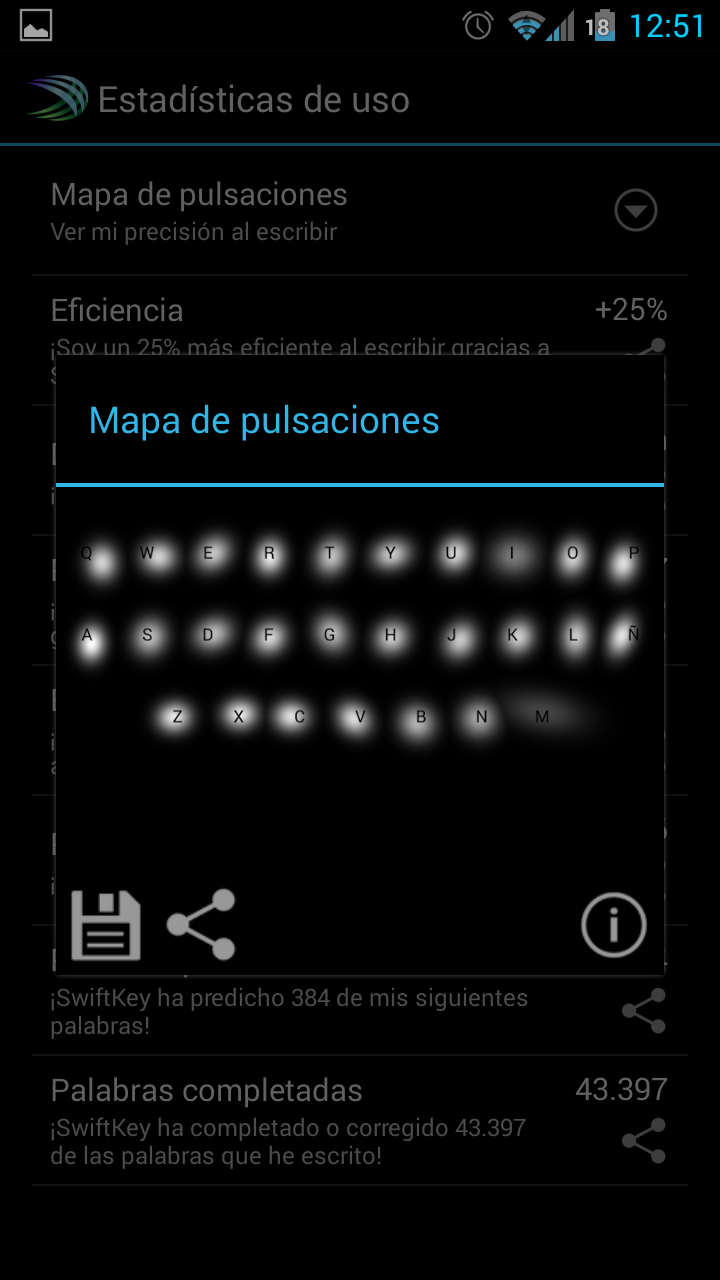Save the heatmap with floppy disk icon

[106, 925]
